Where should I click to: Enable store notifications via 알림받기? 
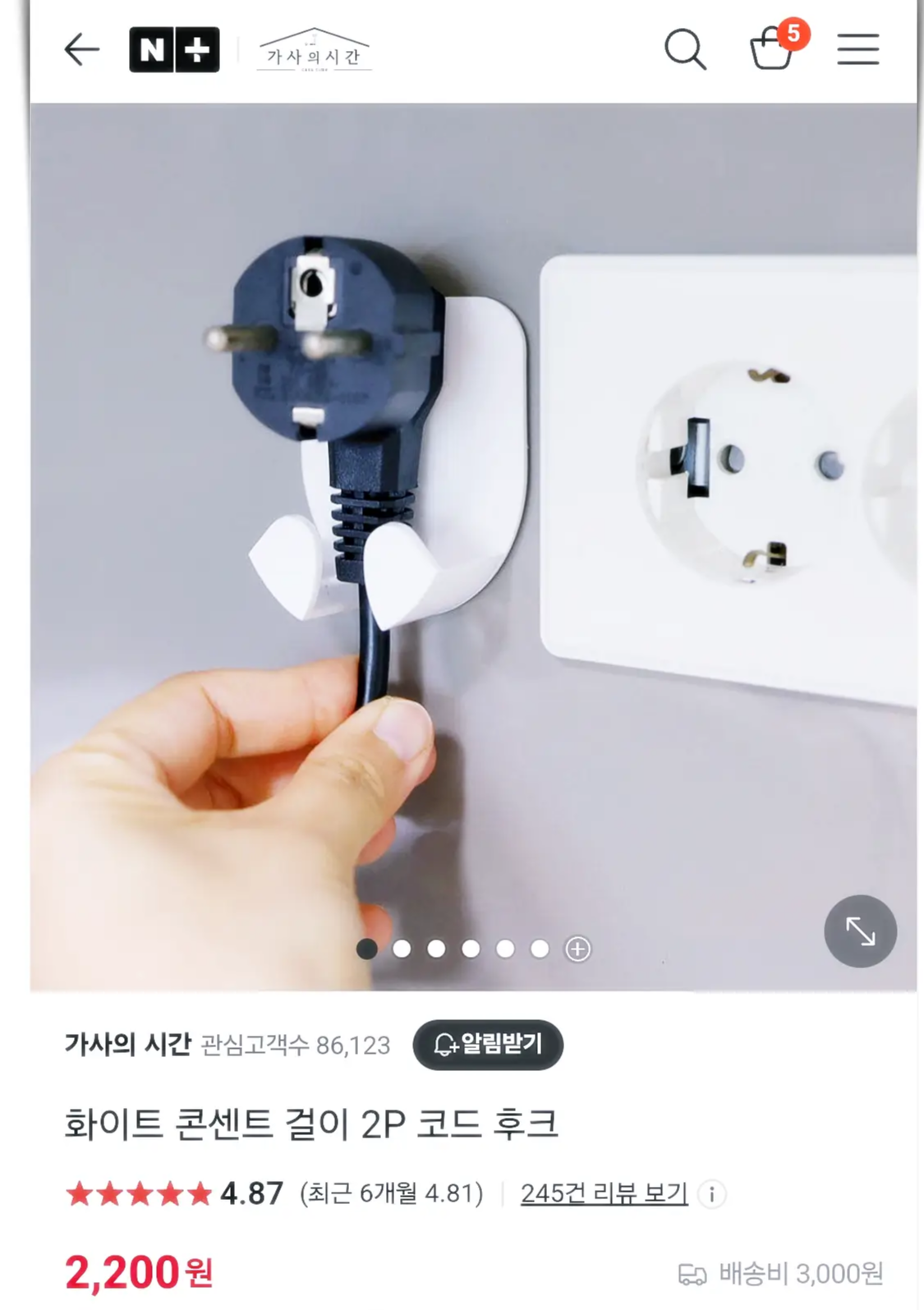[x=489, y=1046]
